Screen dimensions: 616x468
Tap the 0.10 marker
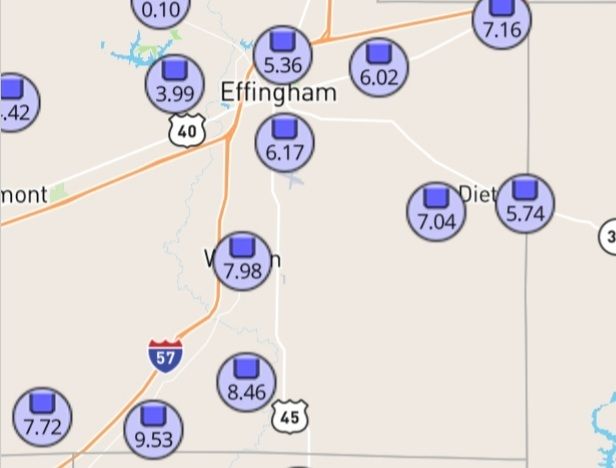click(x=162, y=10)
